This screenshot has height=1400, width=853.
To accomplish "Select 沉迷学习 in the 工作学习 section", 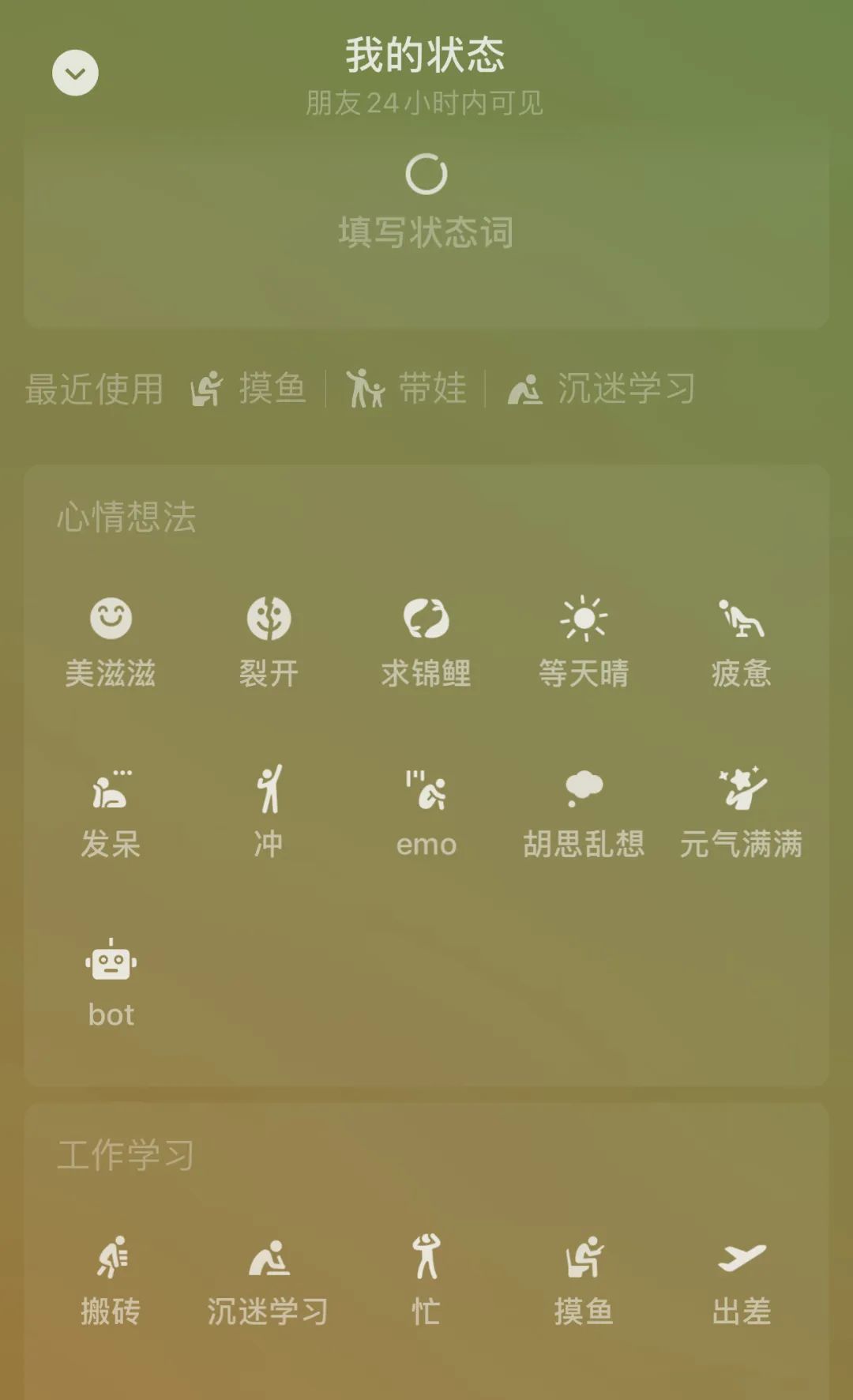I will click(x=269, y=1280).
